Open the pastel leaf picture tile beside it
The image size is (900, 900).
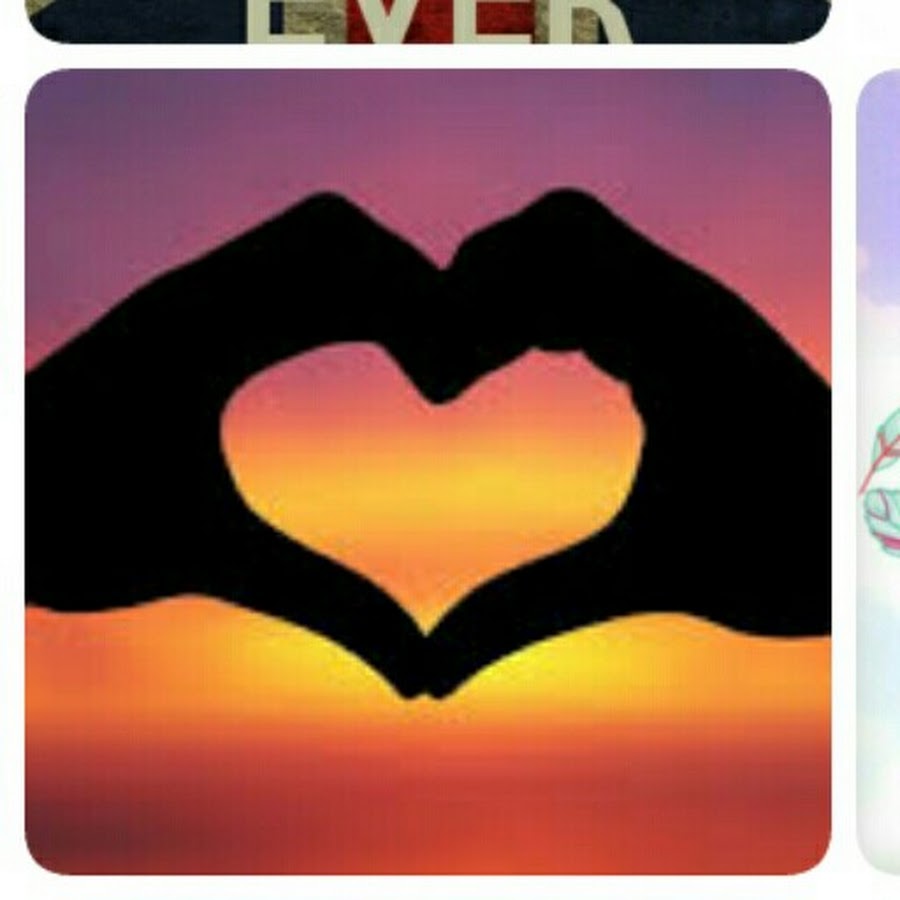(879, 471)
